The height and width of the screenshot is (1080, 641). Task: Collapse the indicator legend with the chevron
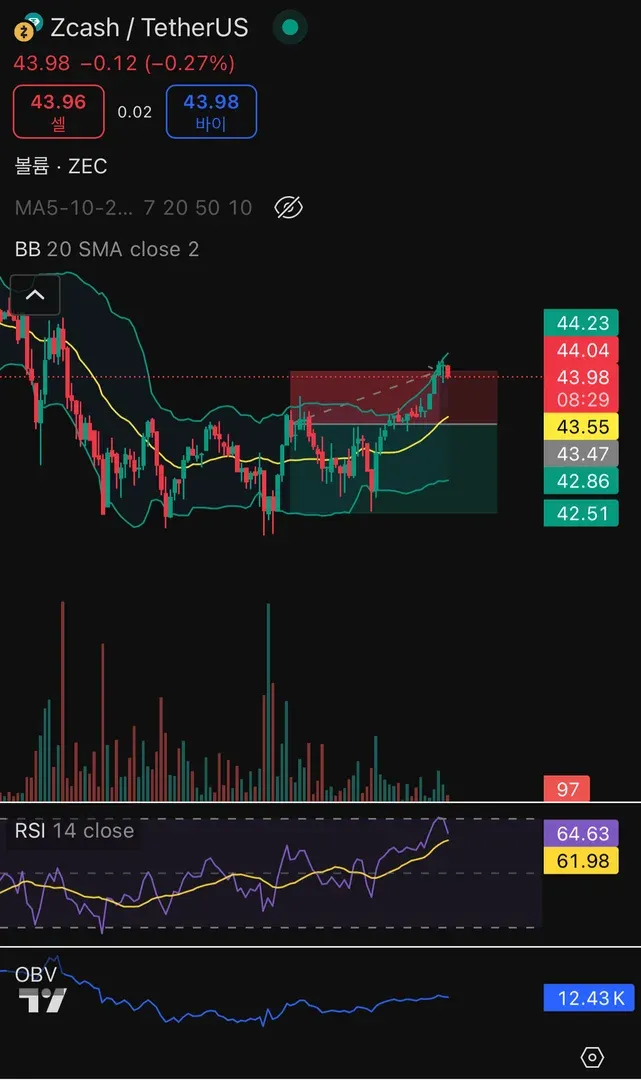pyautogui.click(x=35, y=295)
